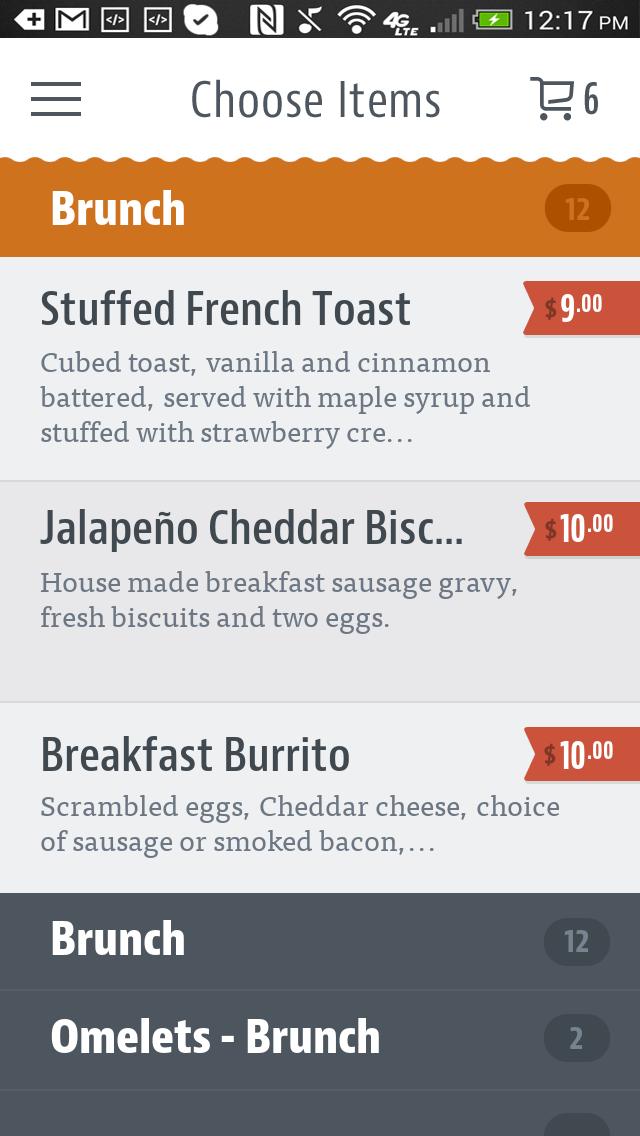Screen dimensions: 640x1136
Task: Open the gray Brunch category
Action: pos(320,940)
